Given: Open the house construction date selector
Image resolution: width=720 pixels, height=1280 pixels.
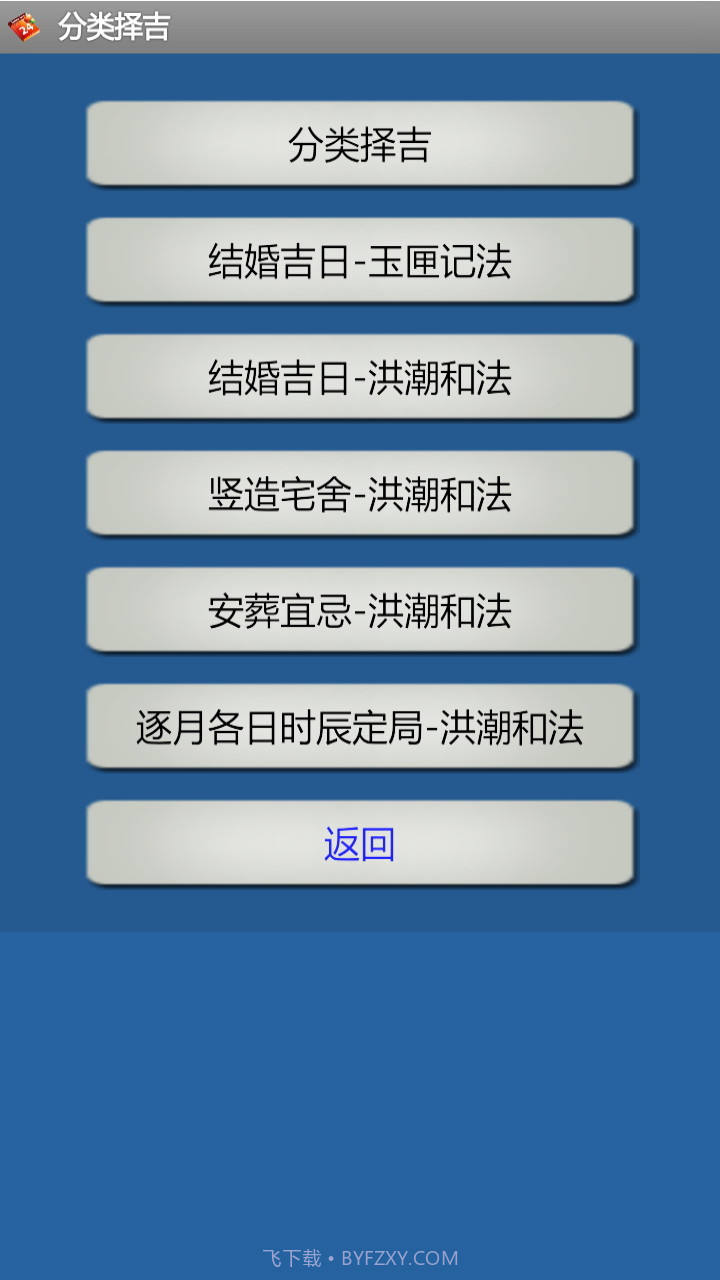Looking at the screenshot, I should pyautogui.click(x=360, y=494).
